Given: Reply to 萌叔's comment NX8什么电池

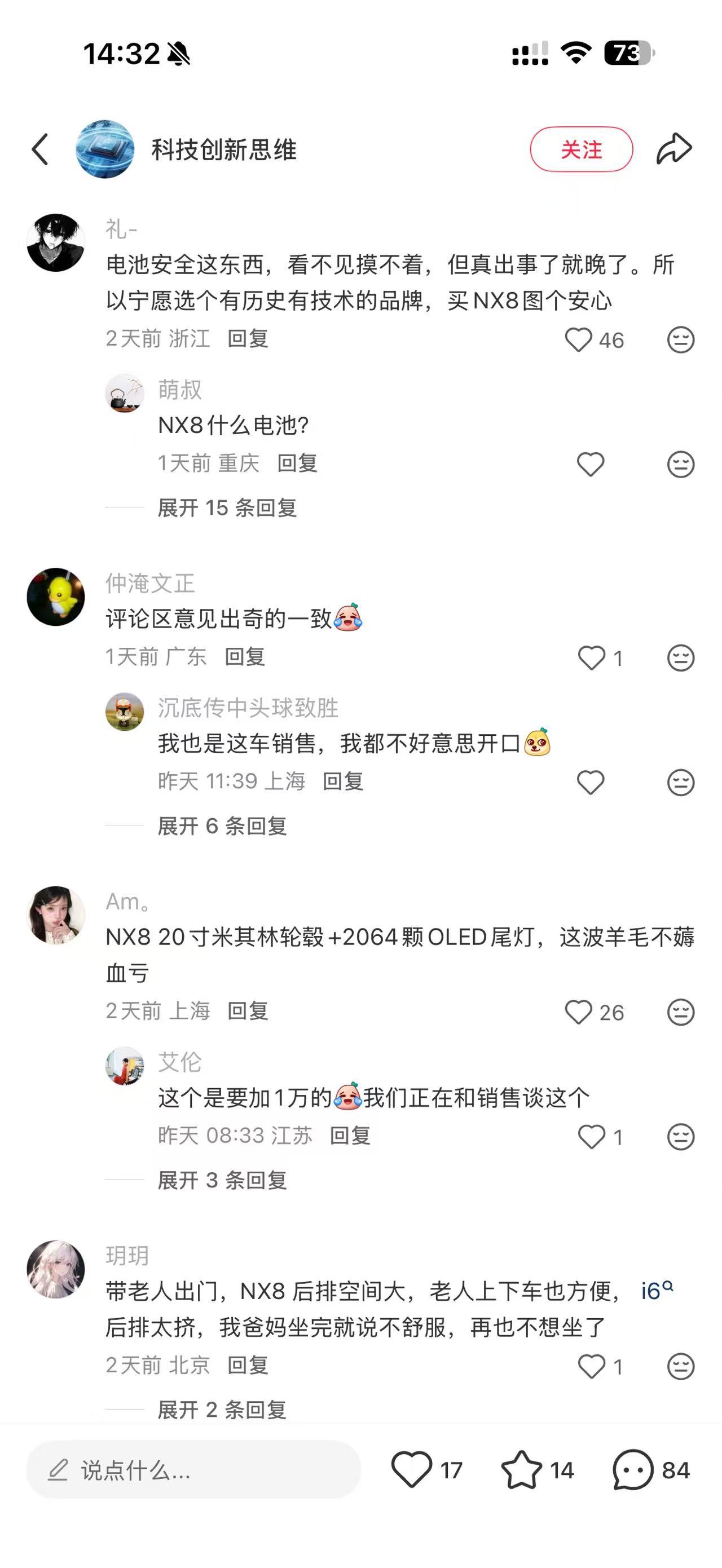Looking at the screenshot, I should [x=297, y=463].
